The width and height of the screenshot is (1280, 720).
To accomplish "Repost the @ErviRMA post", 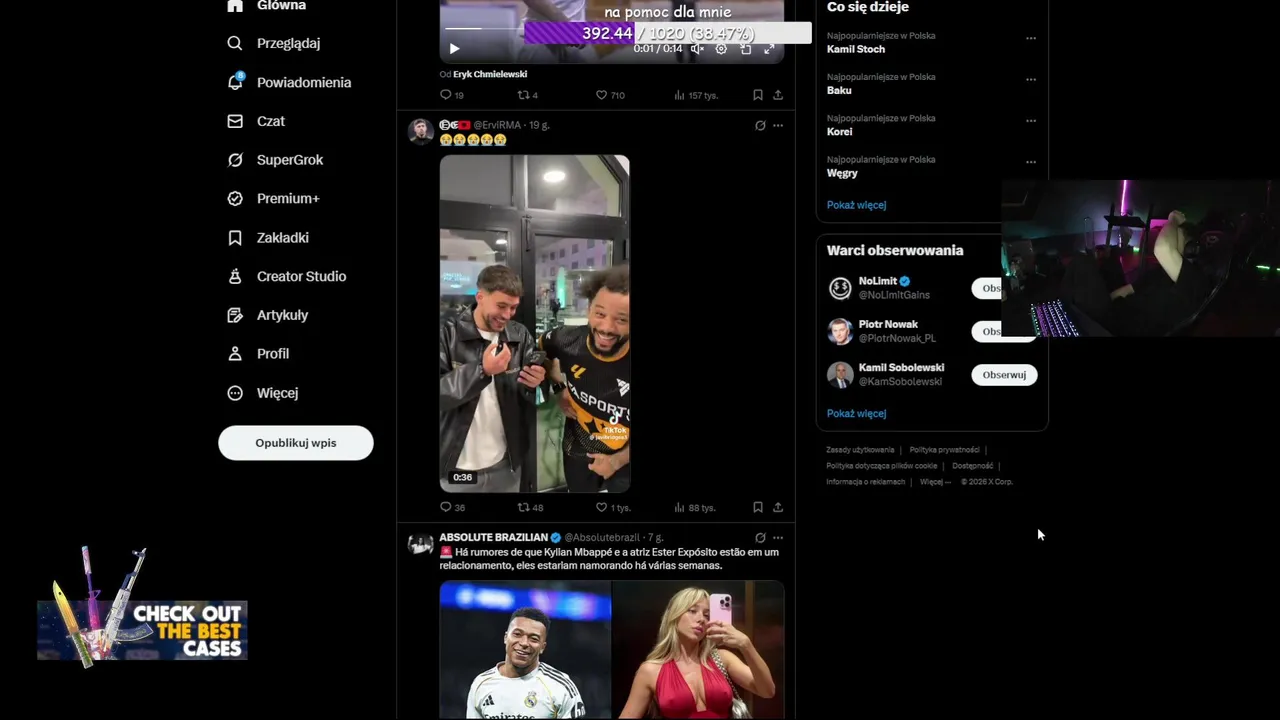I will click(x=523, y=507).
